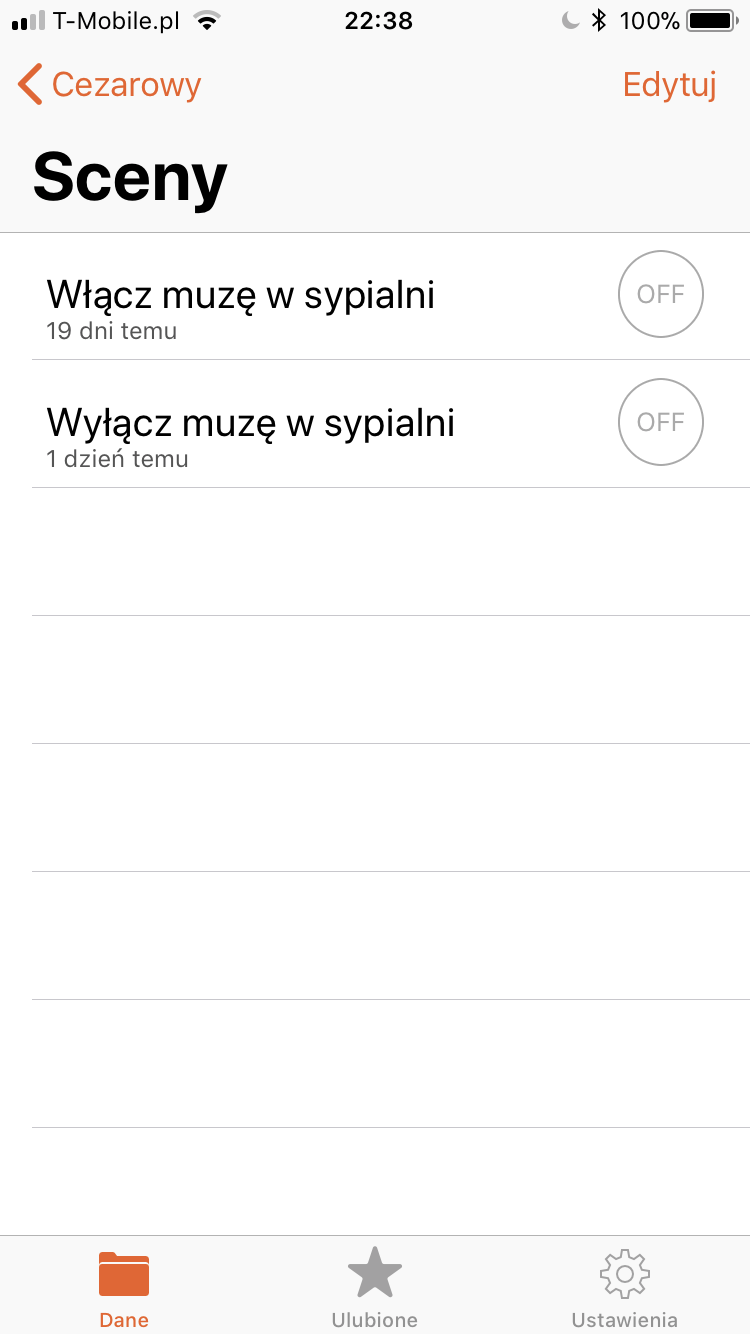Toggle OFF button for Wyłącz muzę w sypialni
The image size is (750, 1334).
(661, 423)
